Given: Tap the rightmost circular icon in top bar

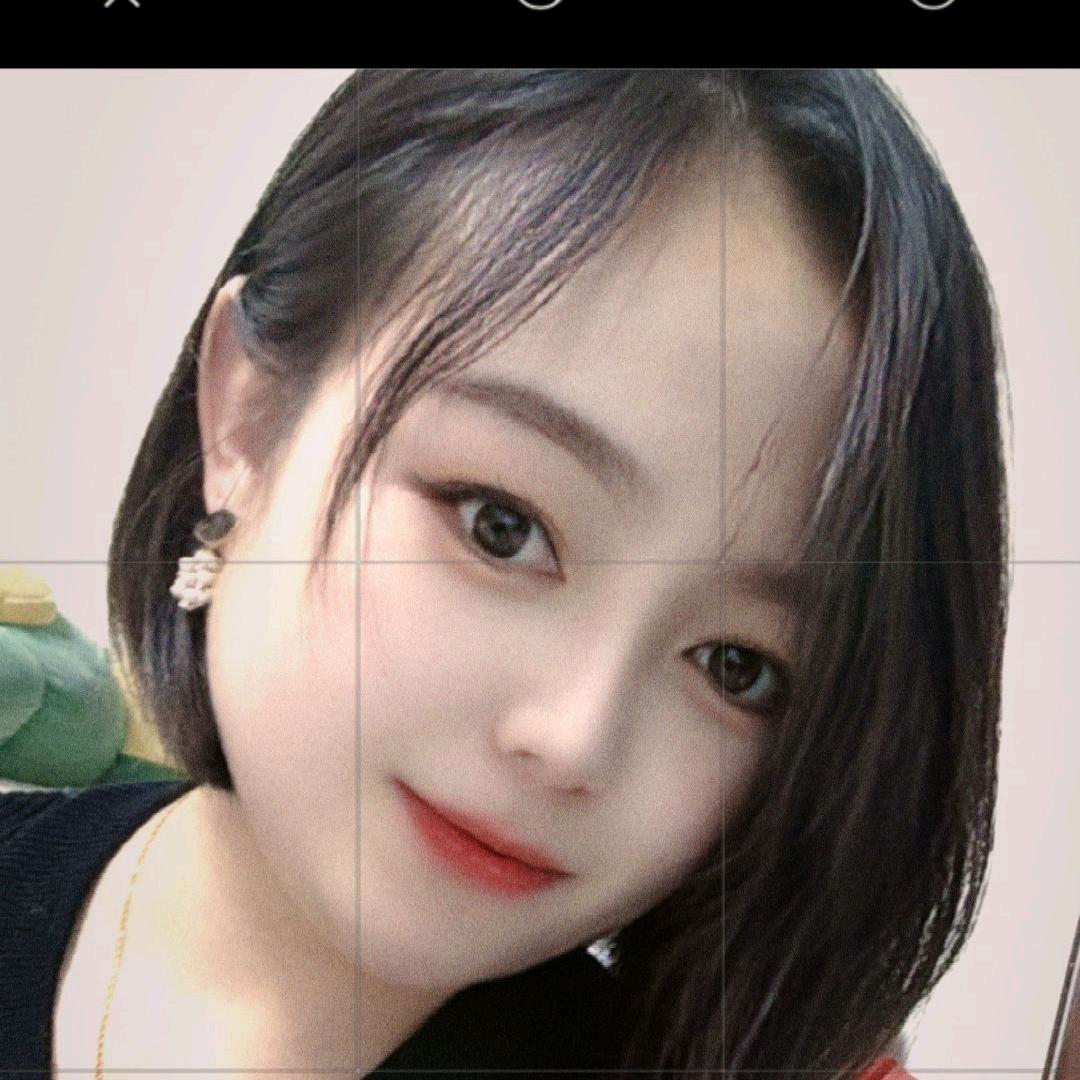Looking at the screenshot, I should coord(932,3).
